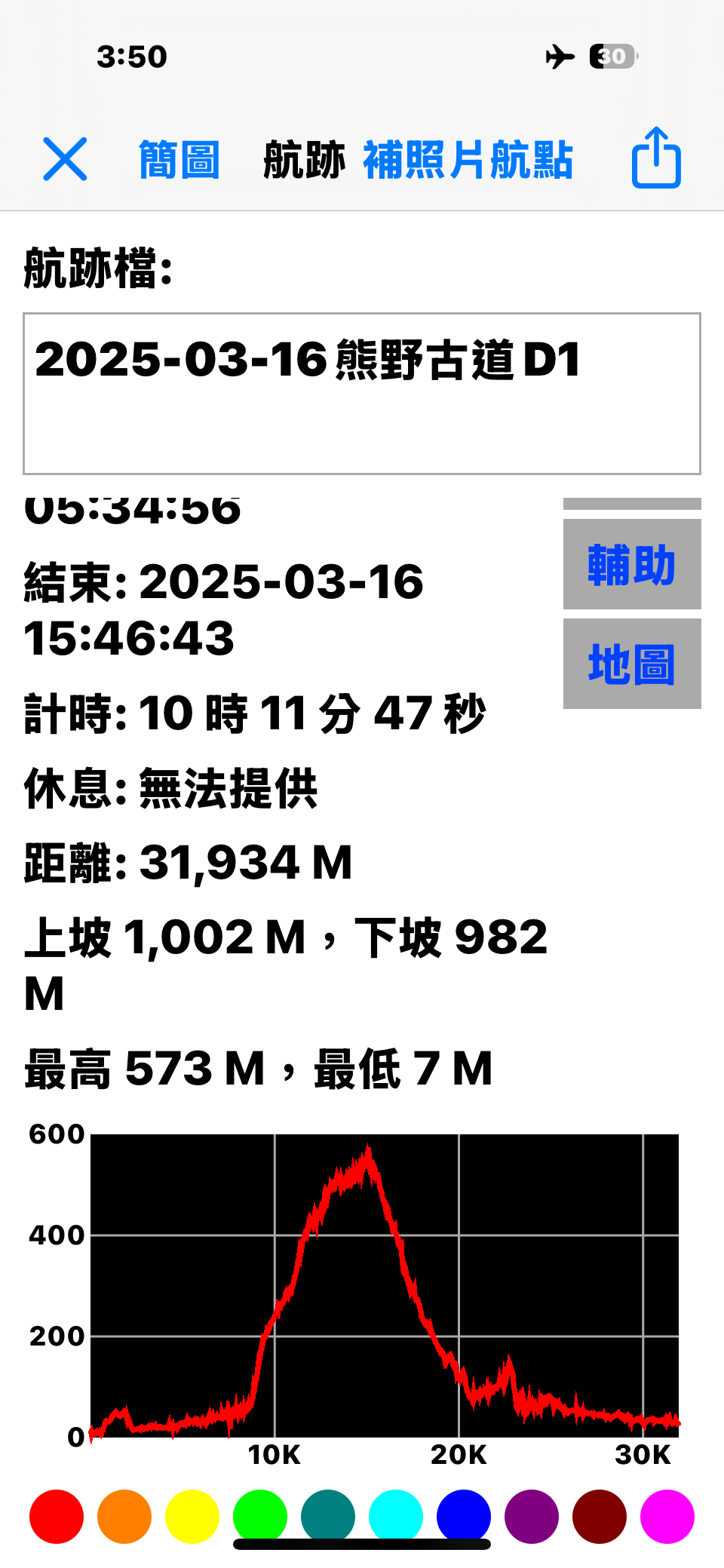Select the 航跡 tab
724x1568 pixels.
coord(304,160)
